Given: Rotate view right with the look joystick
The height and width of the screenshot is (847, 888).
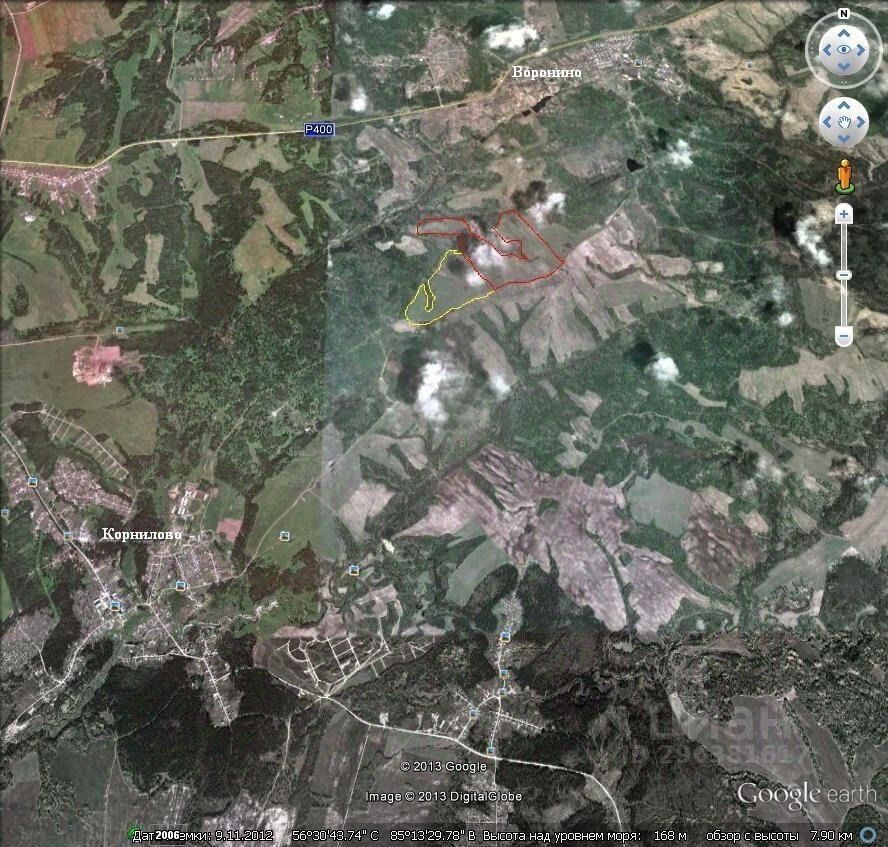Looking at the screenshot, I should click(863, 48).
